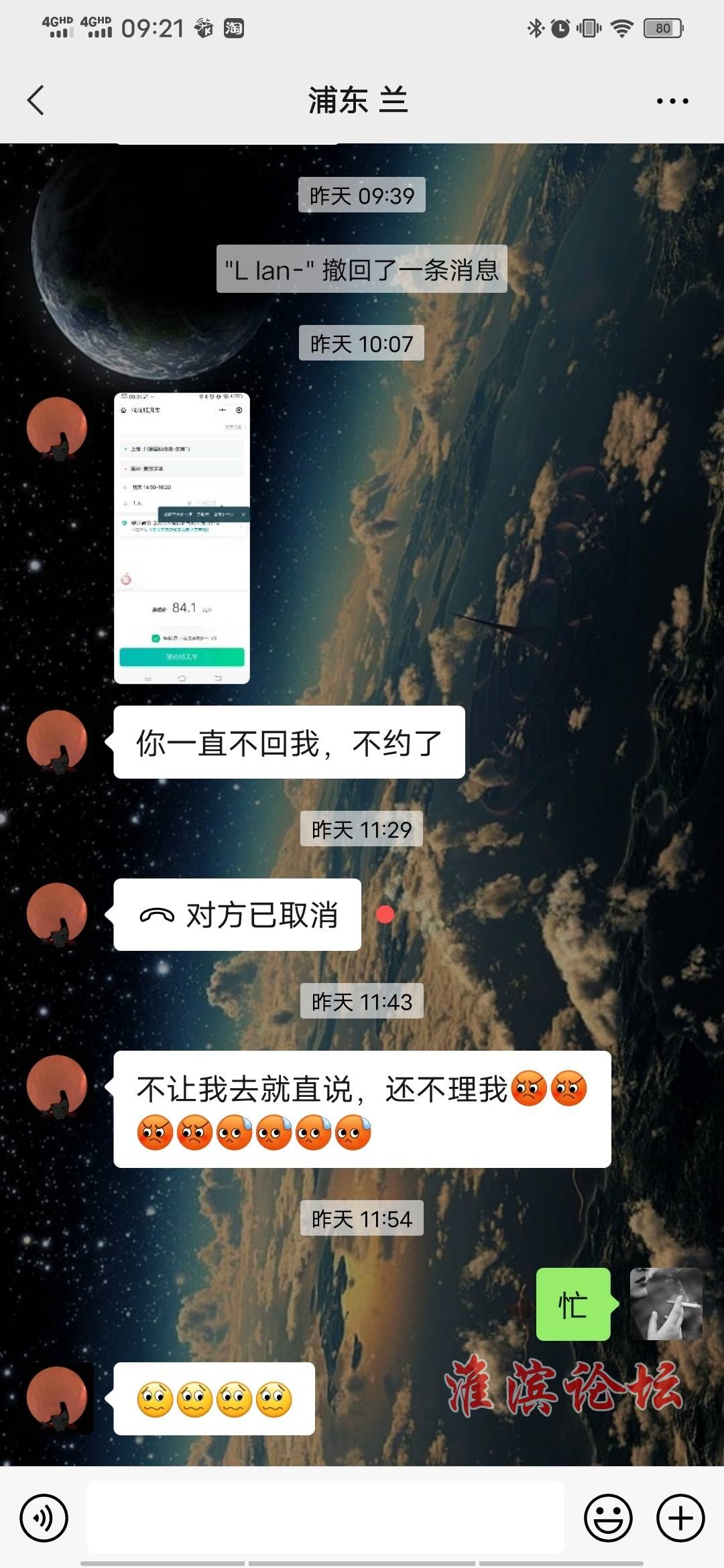Tap the 对方已取消 call record to call back
724x1568 pixels.
pos(237,915)
